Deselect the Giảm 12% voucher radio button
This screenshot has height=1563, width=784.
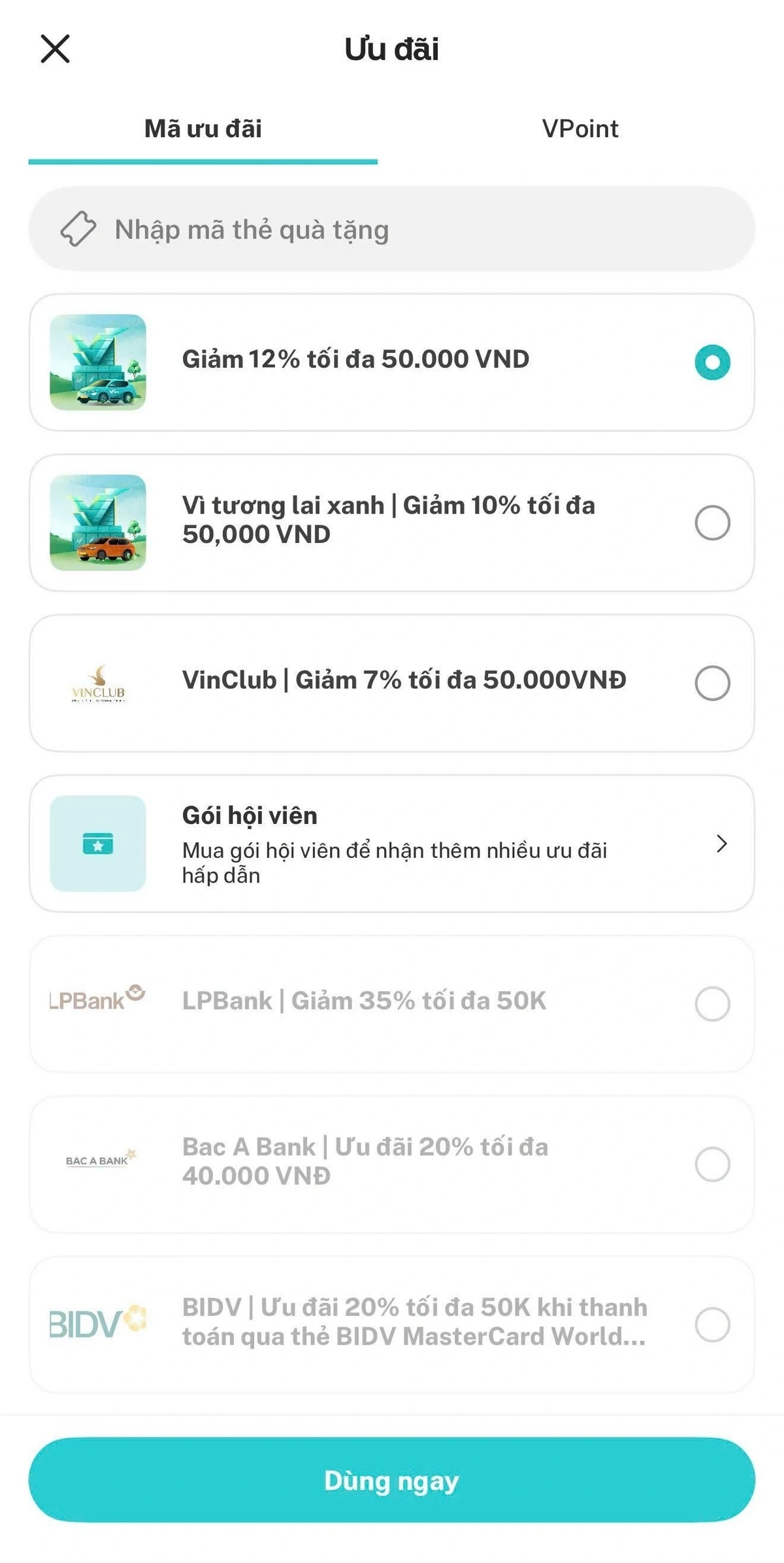click(x=712, y=359)
